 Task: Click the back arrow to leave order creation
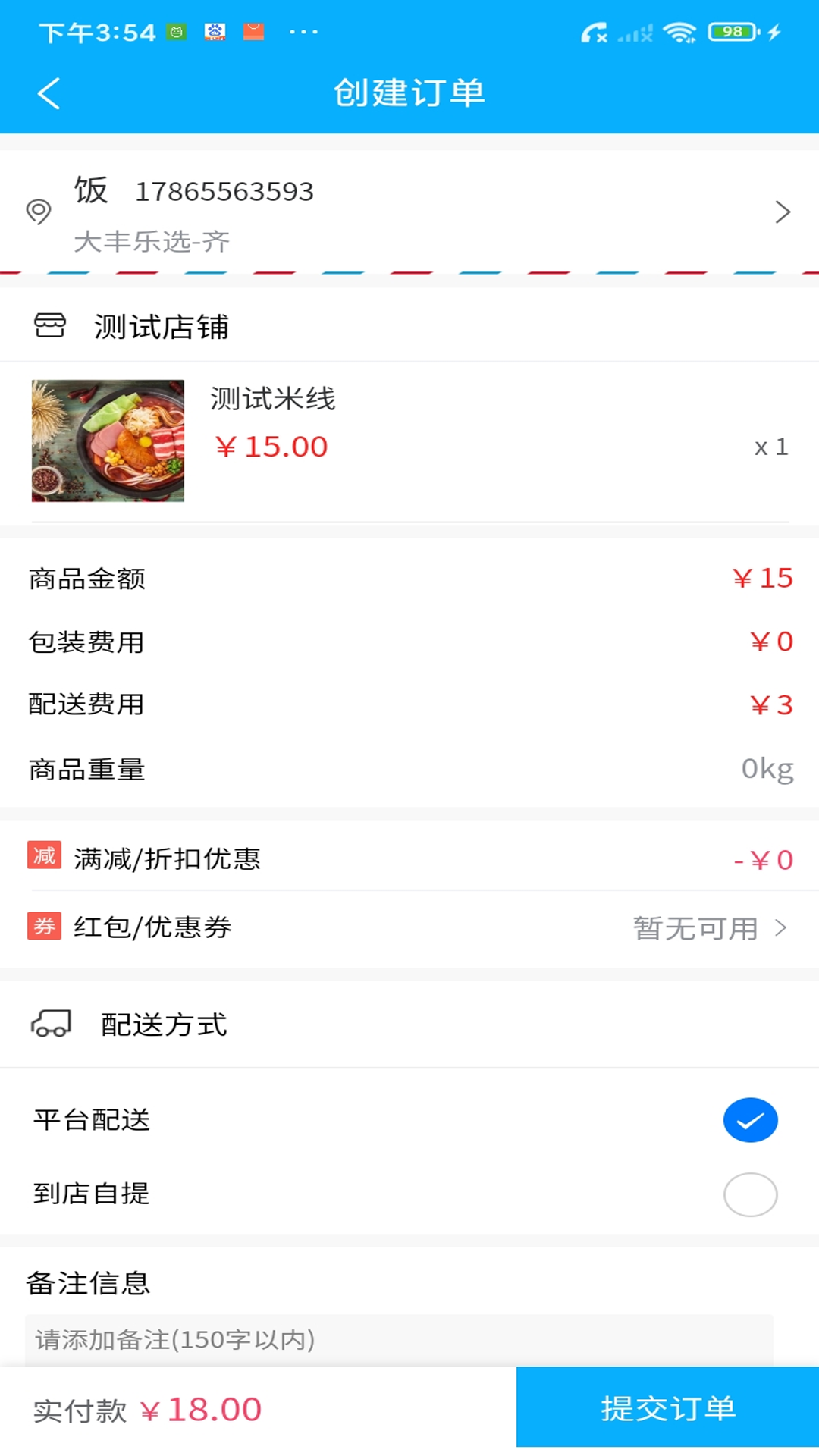(49, 93)
